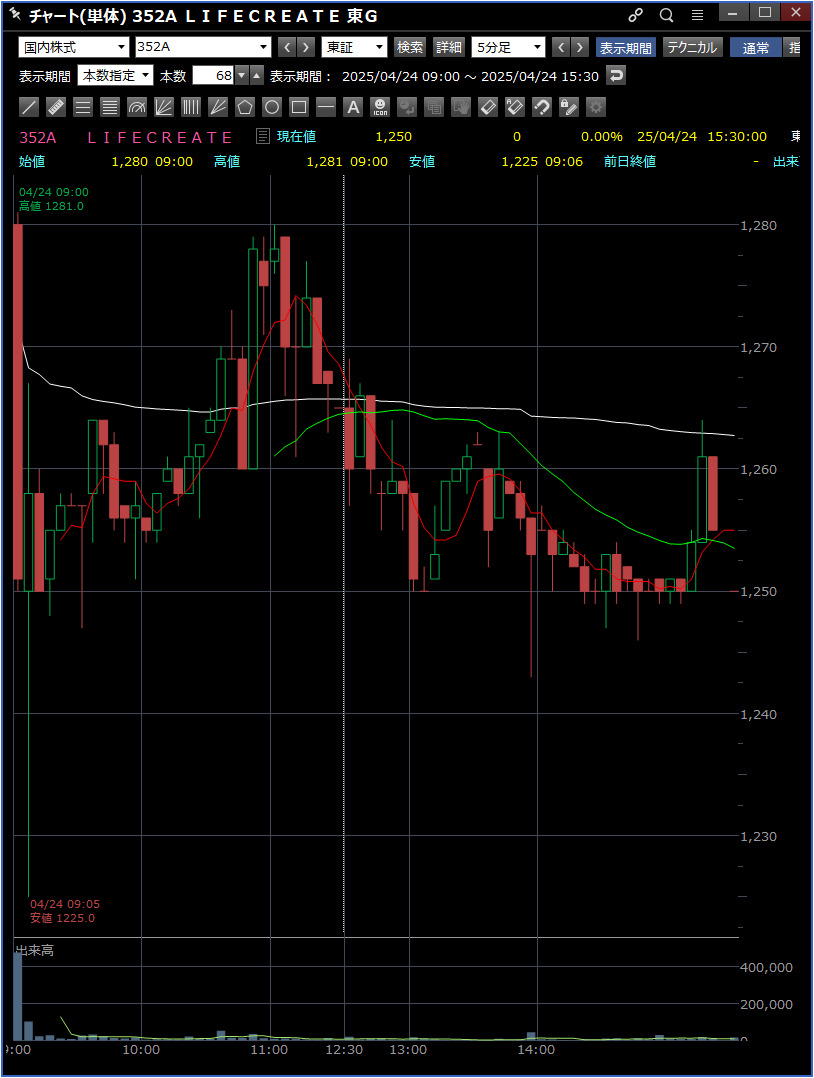Open the テクニカル indicators button

click(x=692, y=47)
